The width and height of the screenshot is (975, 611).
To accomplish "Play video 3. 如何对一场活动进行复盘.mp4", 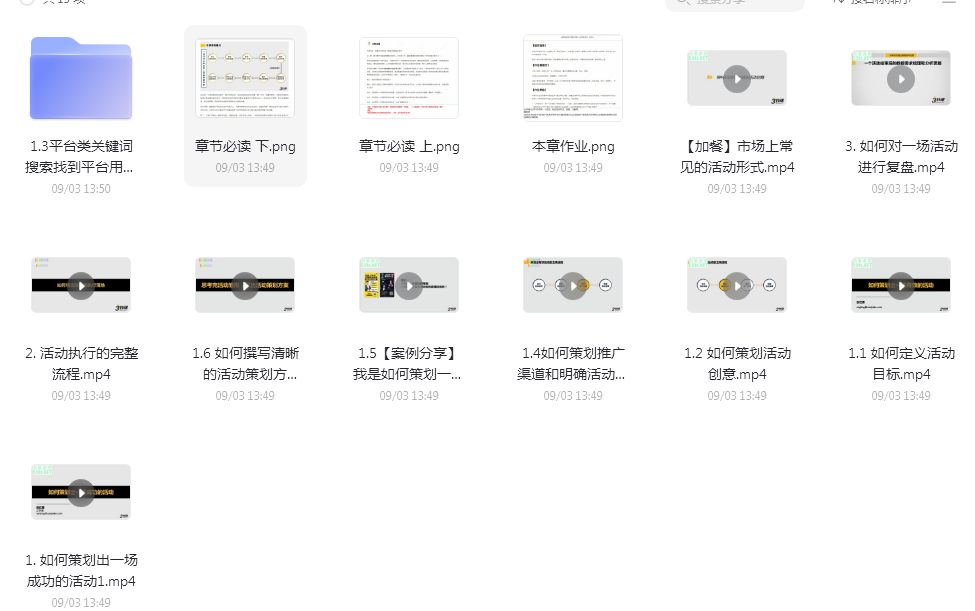I will click(x=901, y=79).
